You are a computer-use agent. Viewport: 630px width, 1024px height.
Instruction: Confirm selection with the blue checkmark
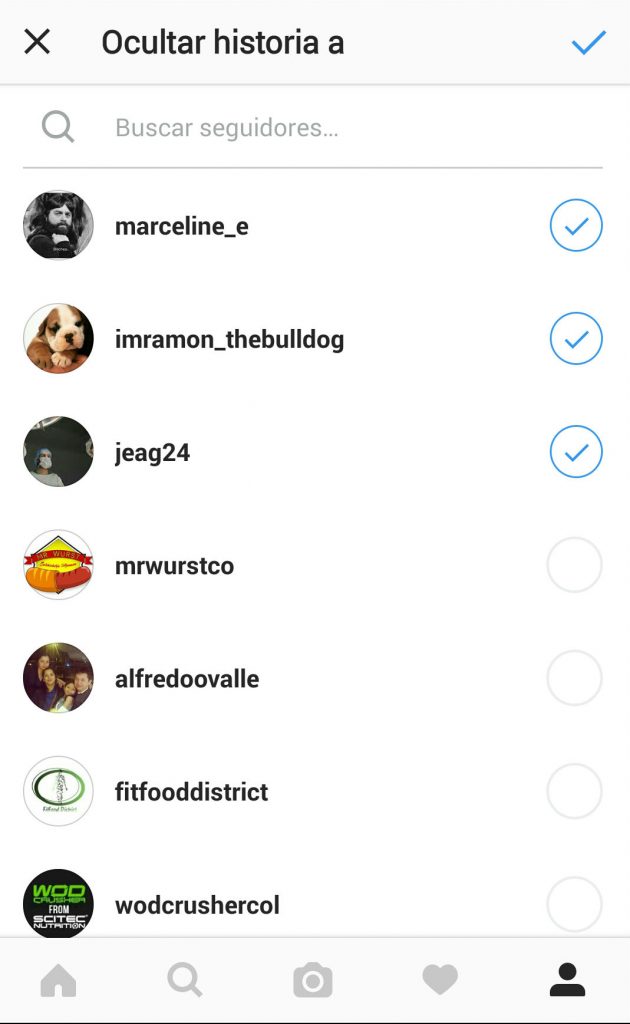[x=588, y=42]
